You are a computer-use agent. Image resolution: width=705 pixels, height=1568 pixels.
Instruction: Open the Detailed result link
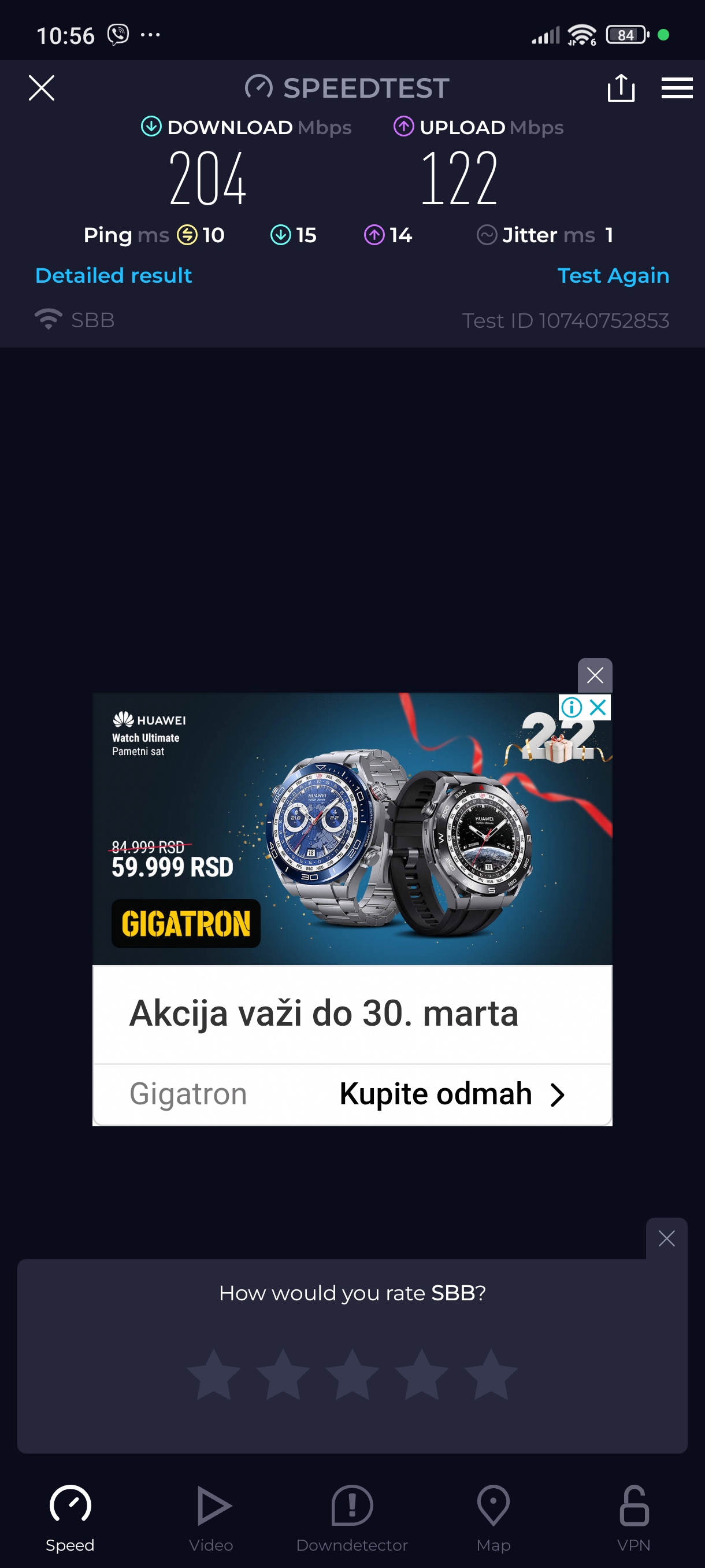114,276
